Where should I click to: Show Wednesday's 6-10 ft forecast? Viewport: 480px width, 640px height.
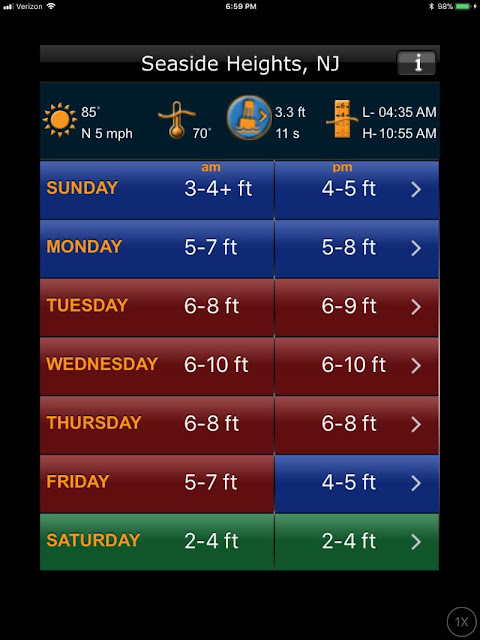coord(240,366)
